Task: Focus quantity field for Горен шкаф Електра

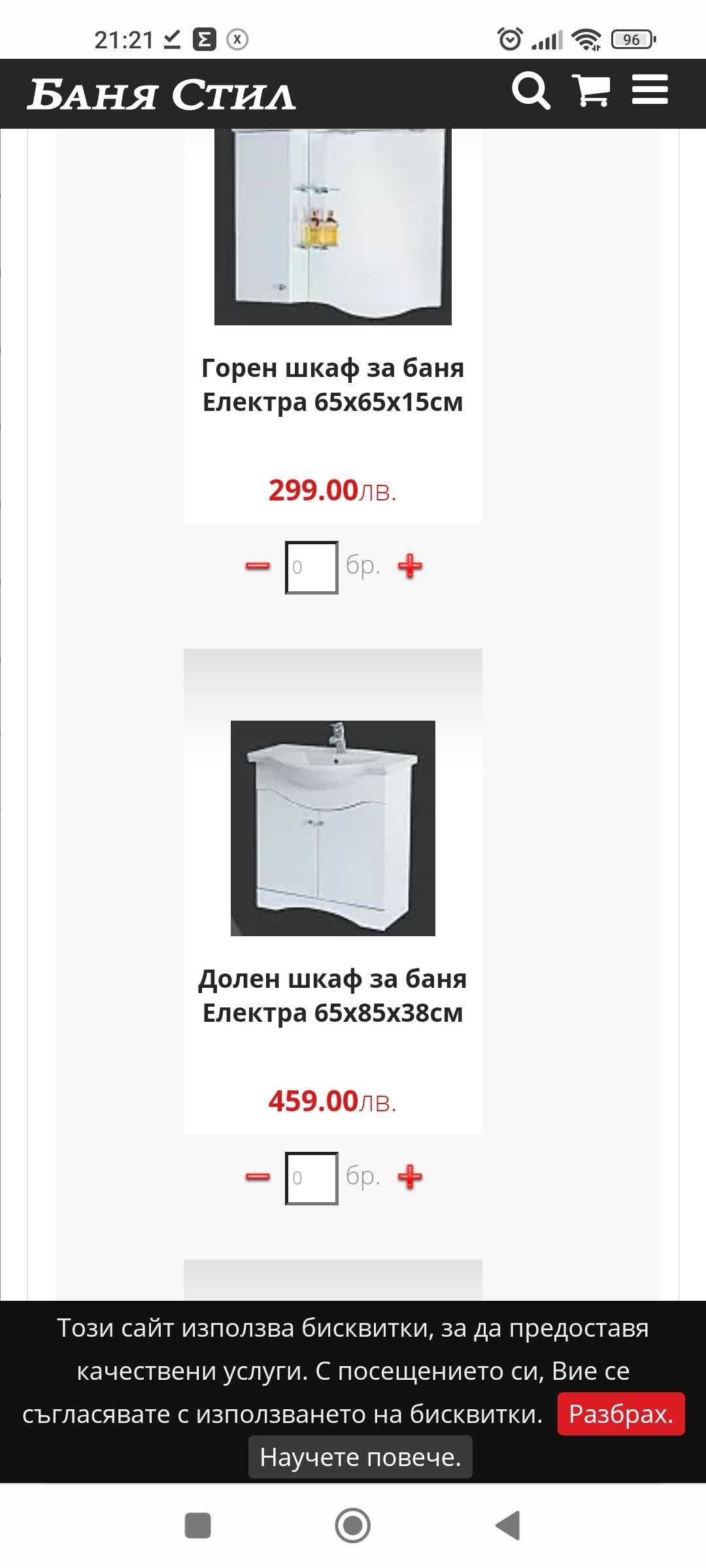Action: point(312,567)
